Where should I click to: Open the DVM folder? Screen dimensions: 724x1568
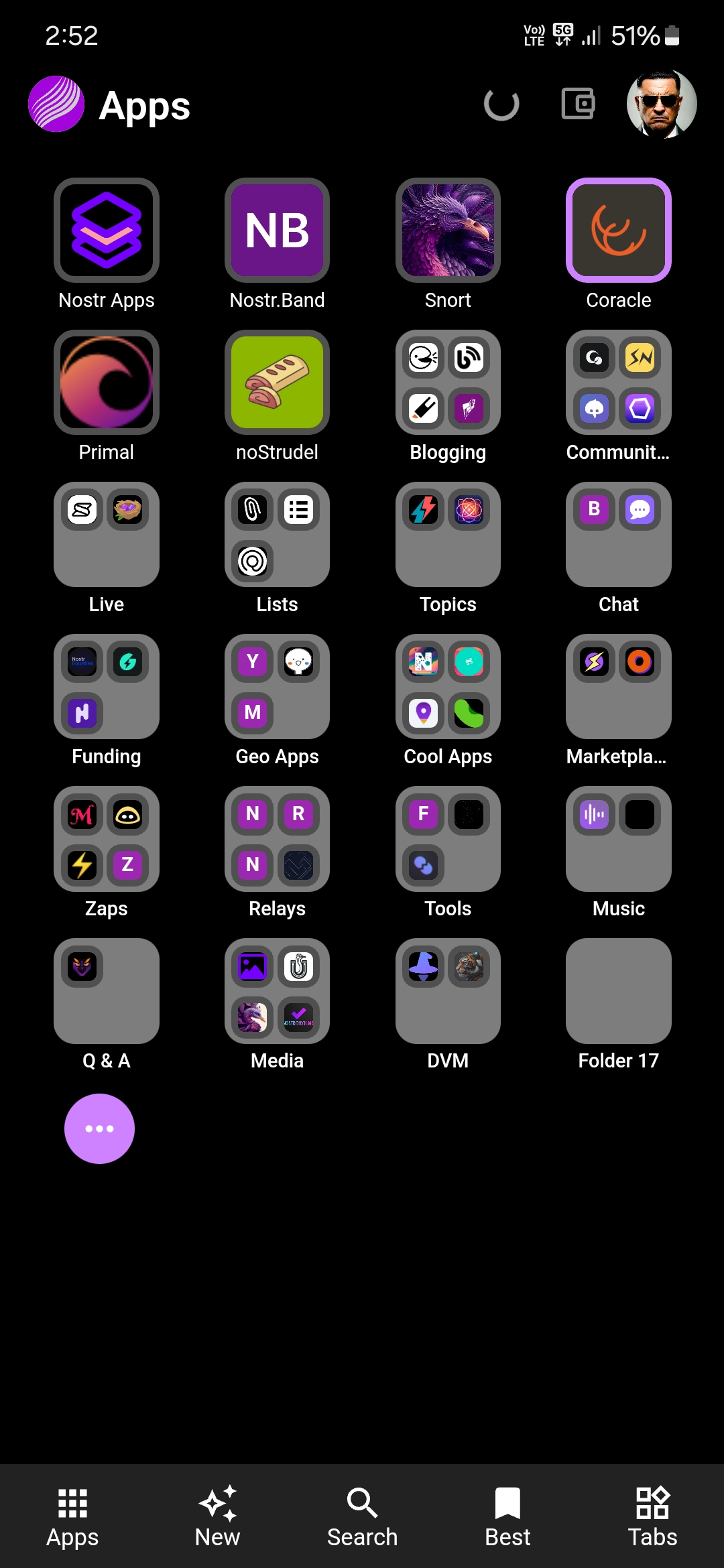point(448,990)
